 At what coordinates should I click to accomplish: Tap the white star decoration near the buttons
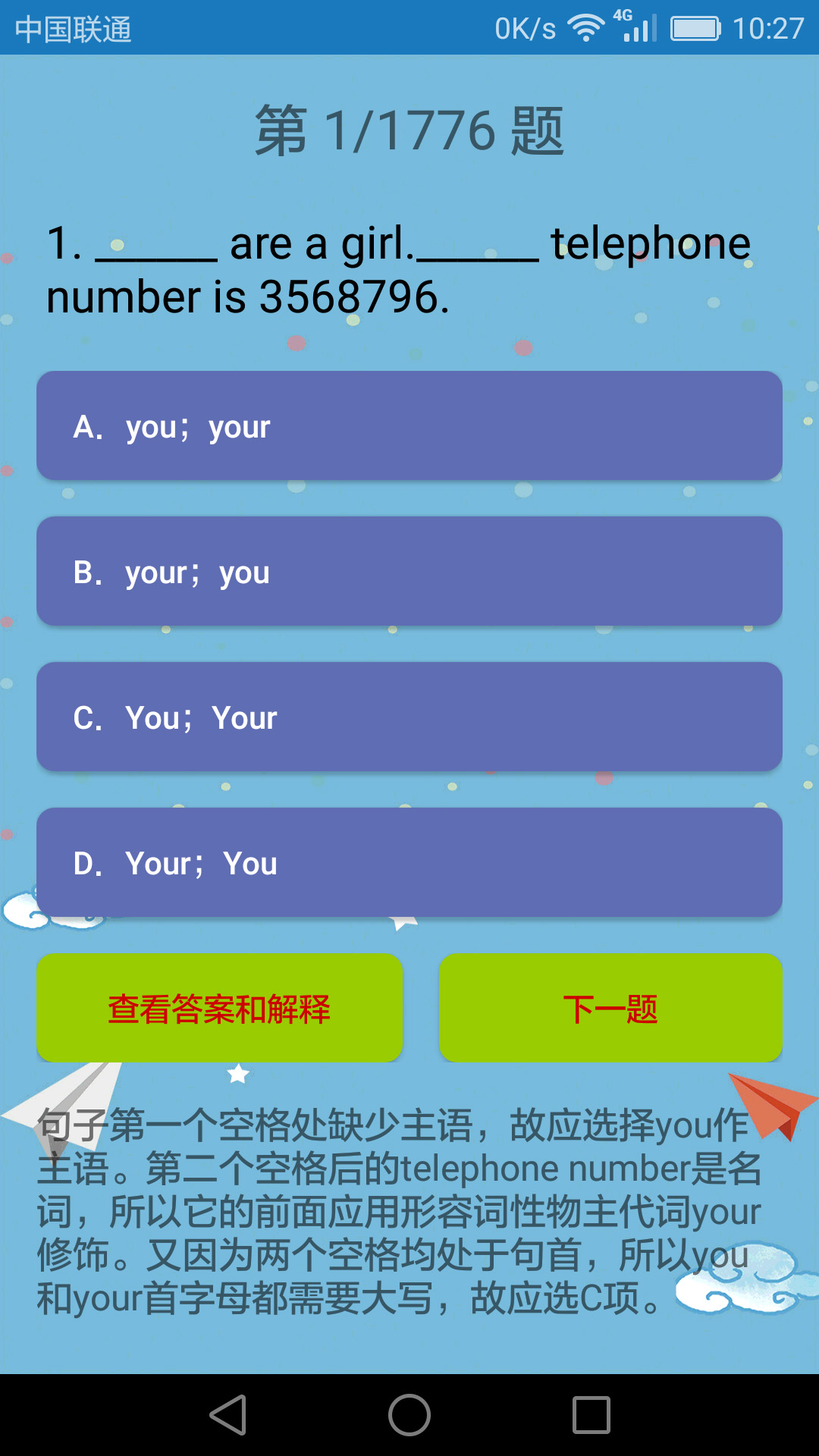pos(237,1074)
